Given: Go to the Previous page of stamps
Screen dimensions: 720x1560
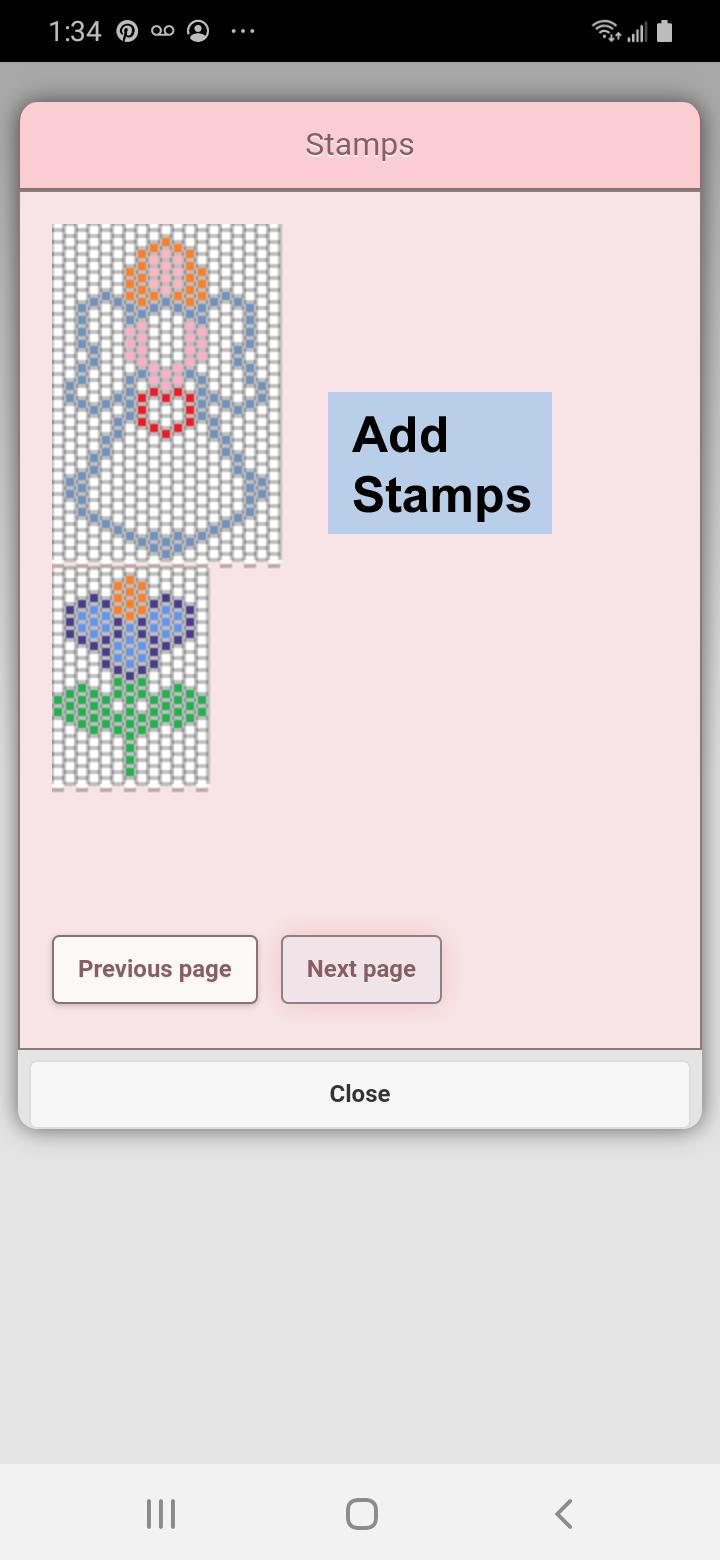Looking at the screenshot, I should coord(155,969).
